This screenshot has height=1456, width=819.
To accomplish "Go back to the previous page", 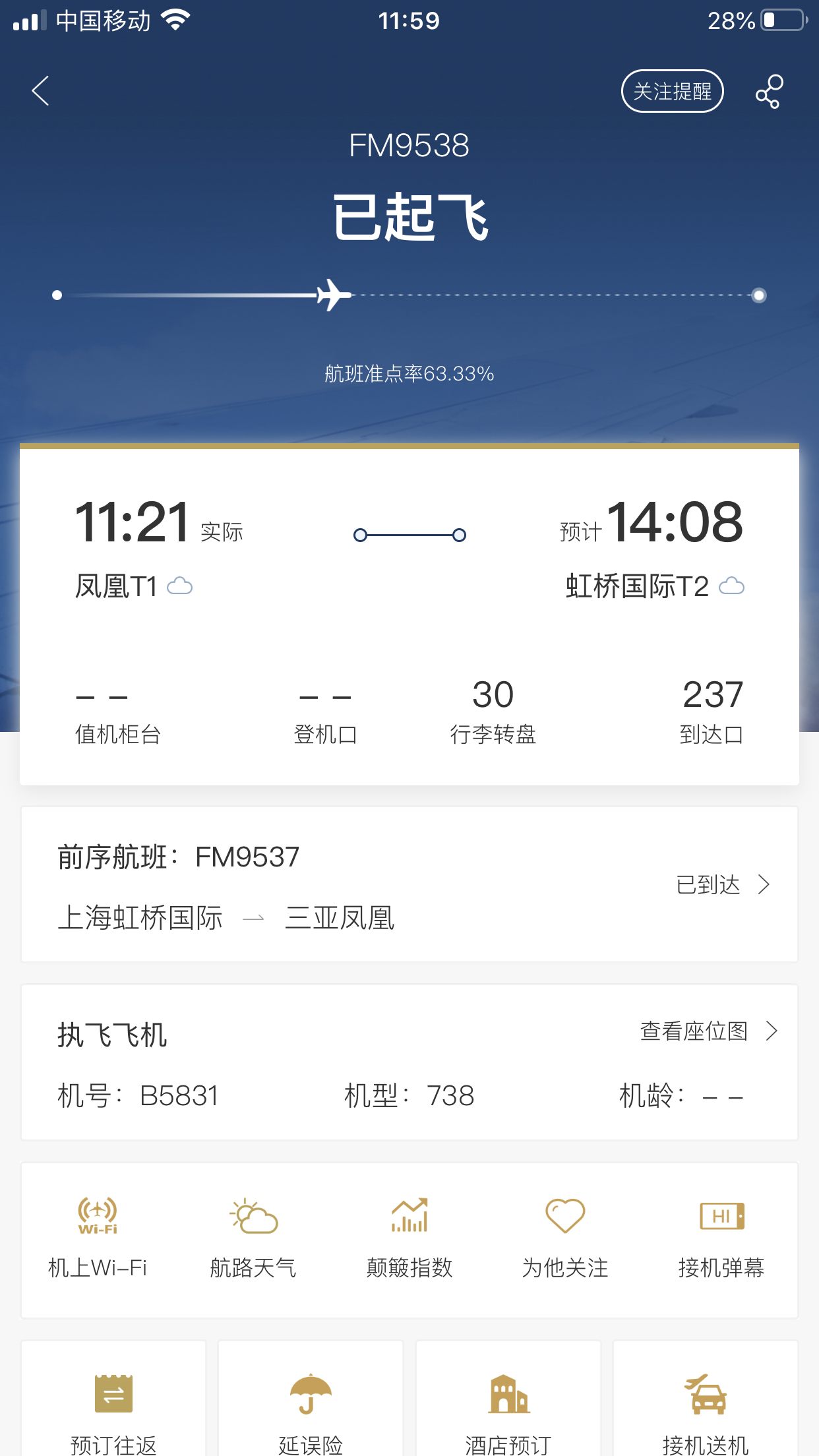I will coord(41,91).
